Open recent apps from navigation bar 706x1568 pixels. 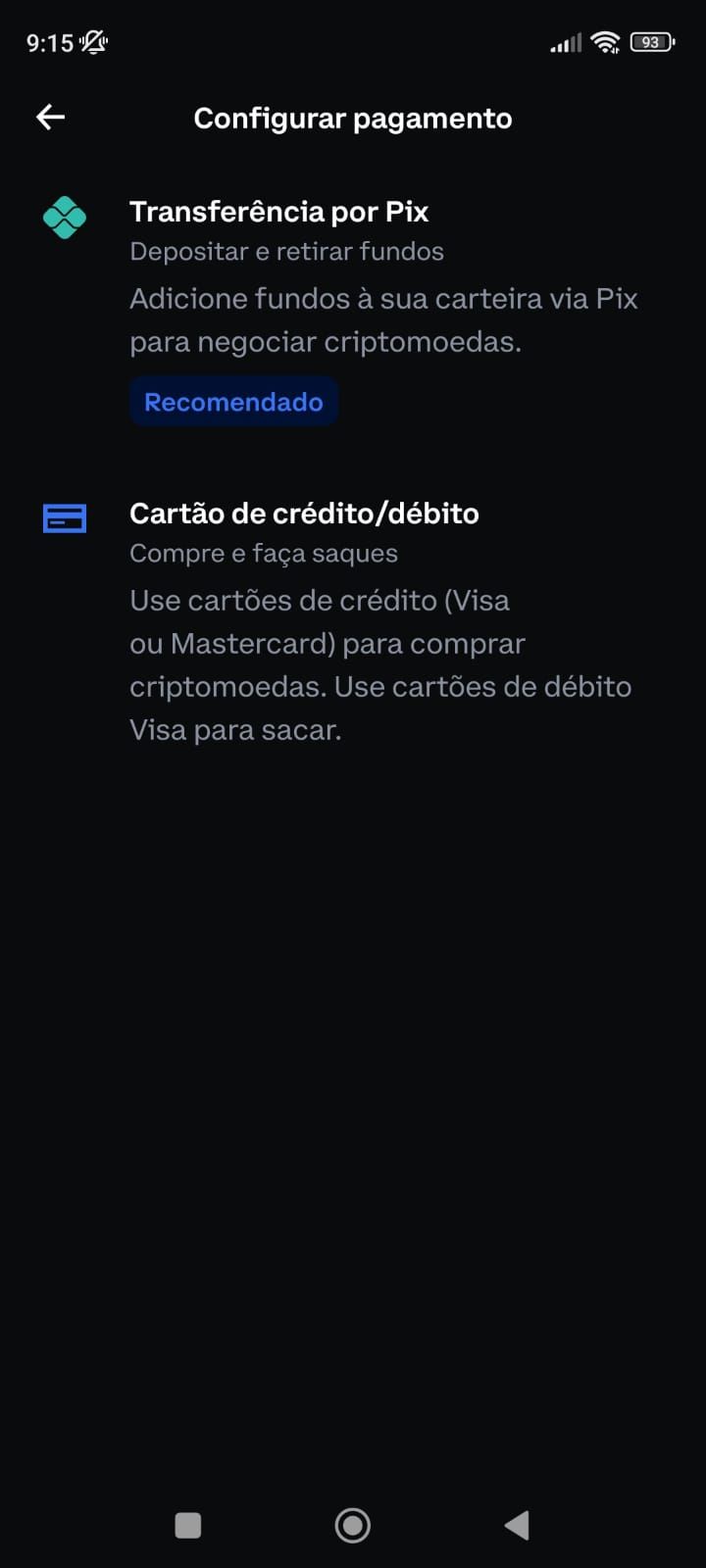point(187,1525)
